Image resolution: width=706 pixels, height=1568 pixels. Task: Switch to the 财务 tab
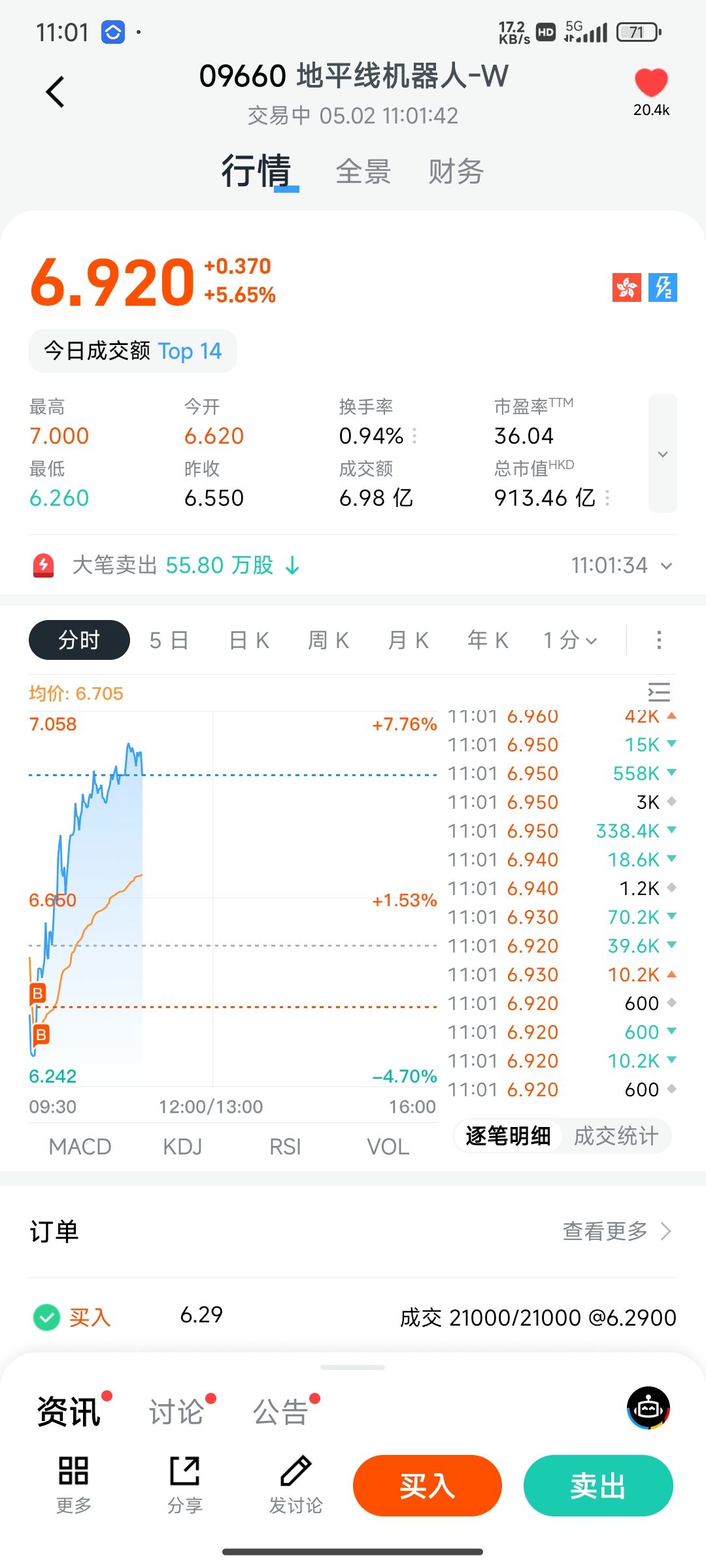456,172
